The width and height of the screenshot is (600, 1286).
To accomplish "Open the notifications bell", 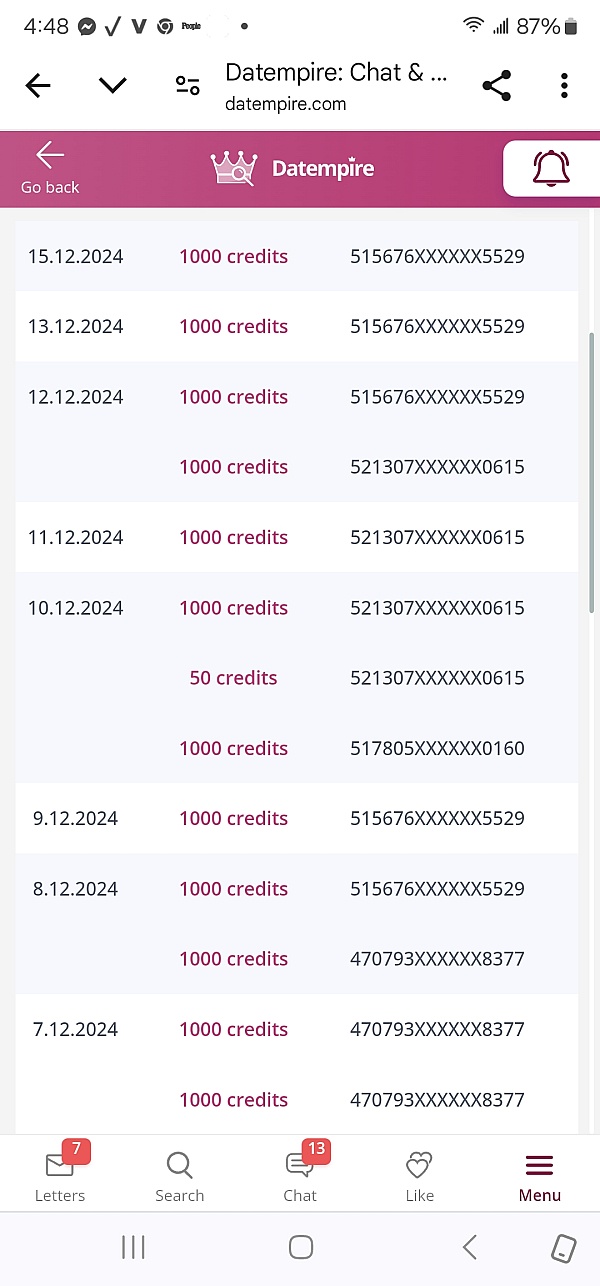I will 551,168.
